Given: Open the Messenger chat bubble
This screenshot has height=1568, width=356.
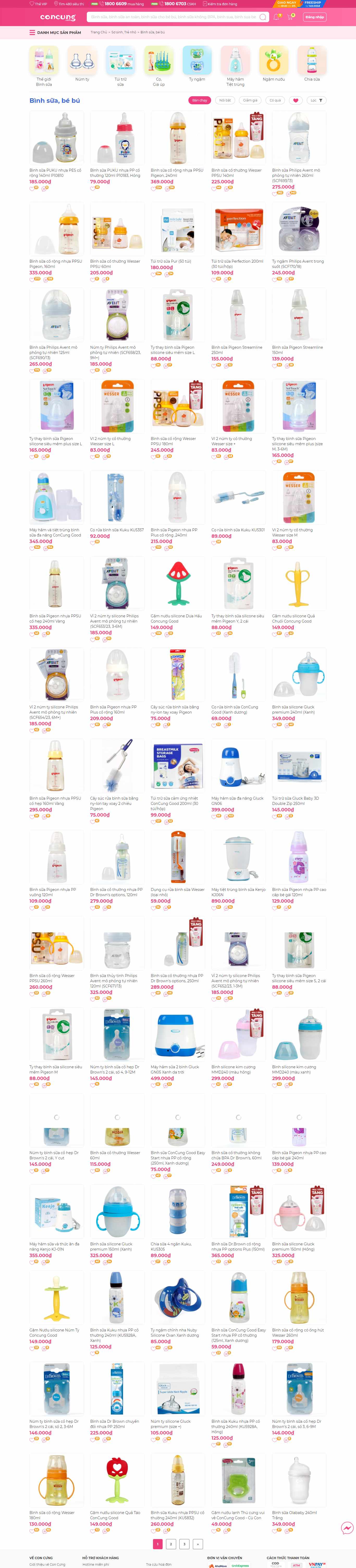Looking at the screenshot, I should pos(347,1528).
